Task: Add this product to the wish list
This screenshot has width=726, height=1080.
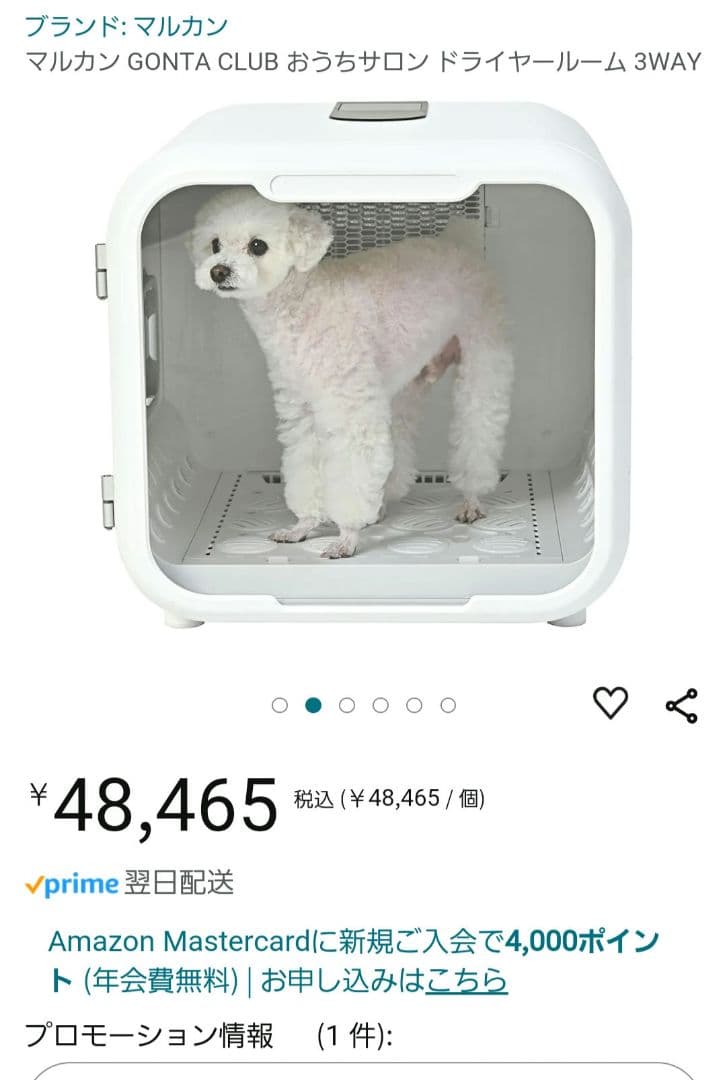Action: (610, 703)
